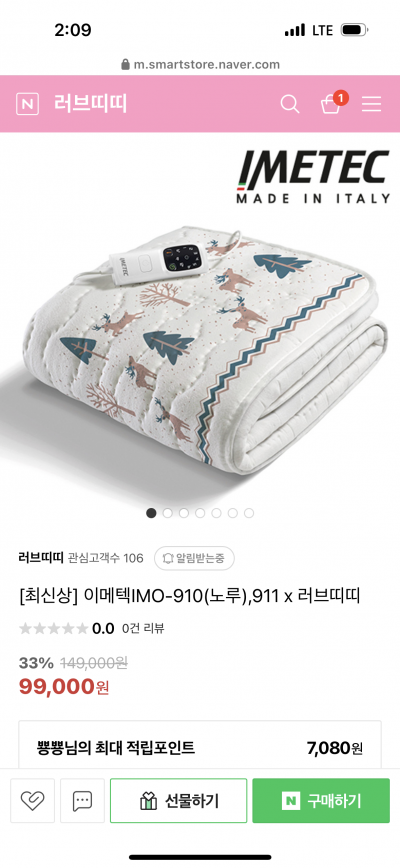Tap the Naver N home icon
400x868 pixels.
(28, 104)
